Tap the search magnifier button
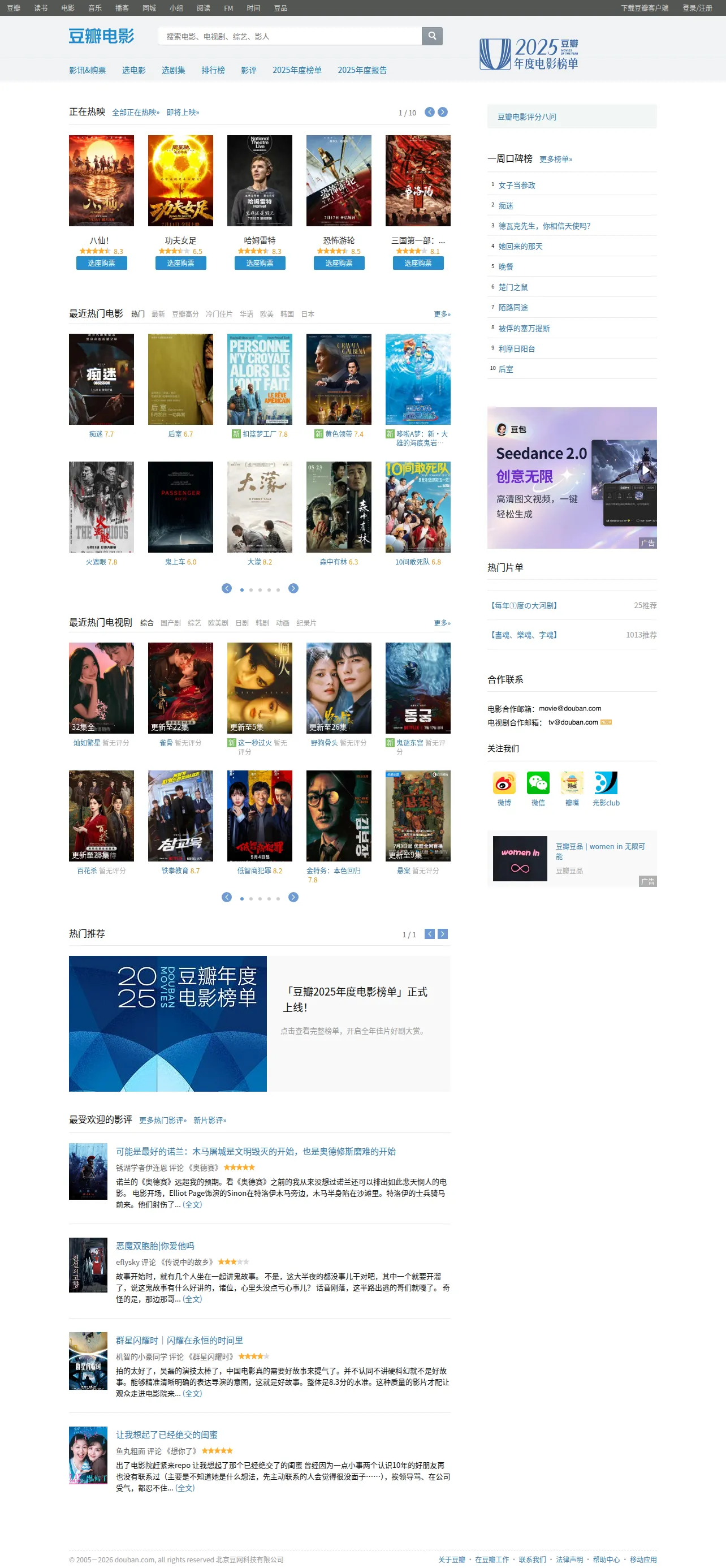This screenshot has height=1568, width=726. [432, 36]
